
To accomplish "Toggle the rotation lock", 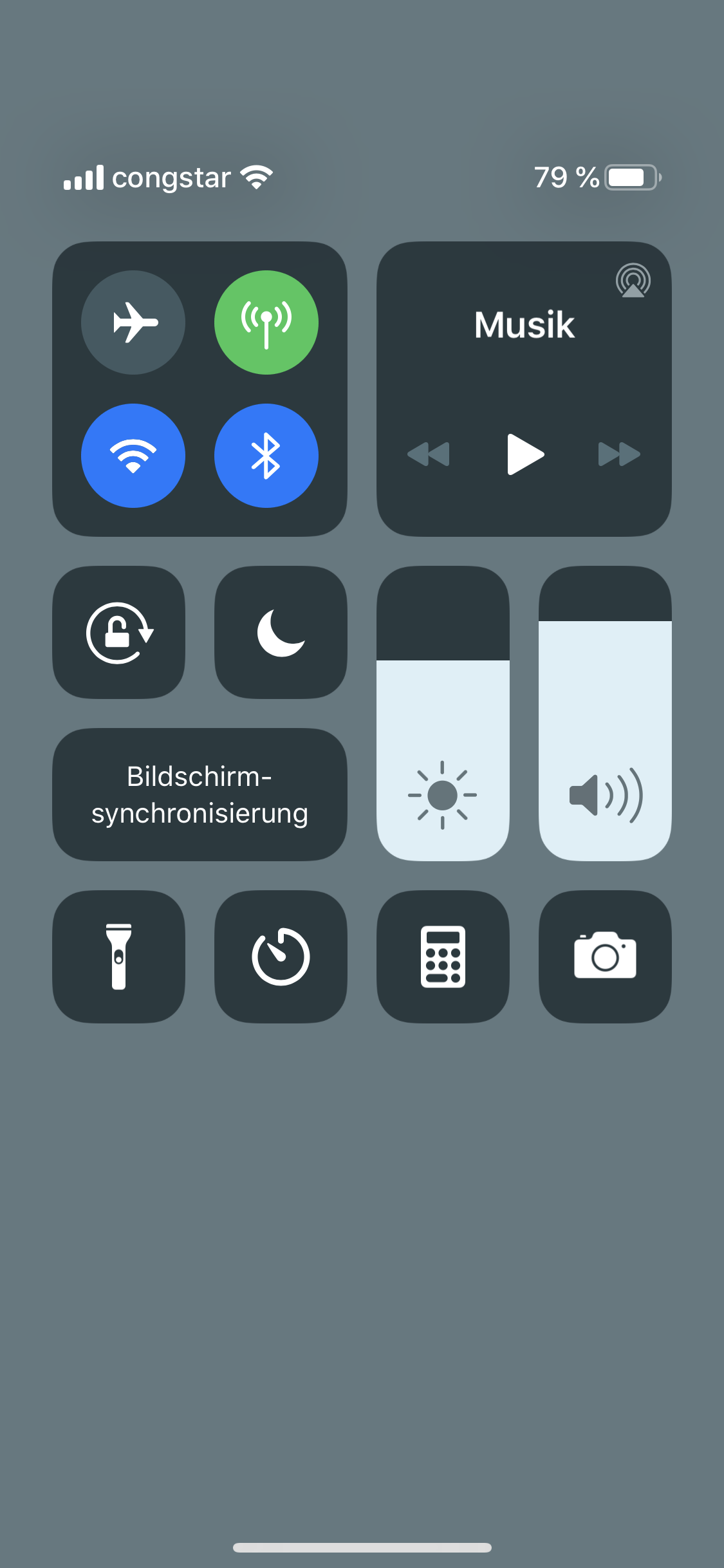I will [119, 633].
